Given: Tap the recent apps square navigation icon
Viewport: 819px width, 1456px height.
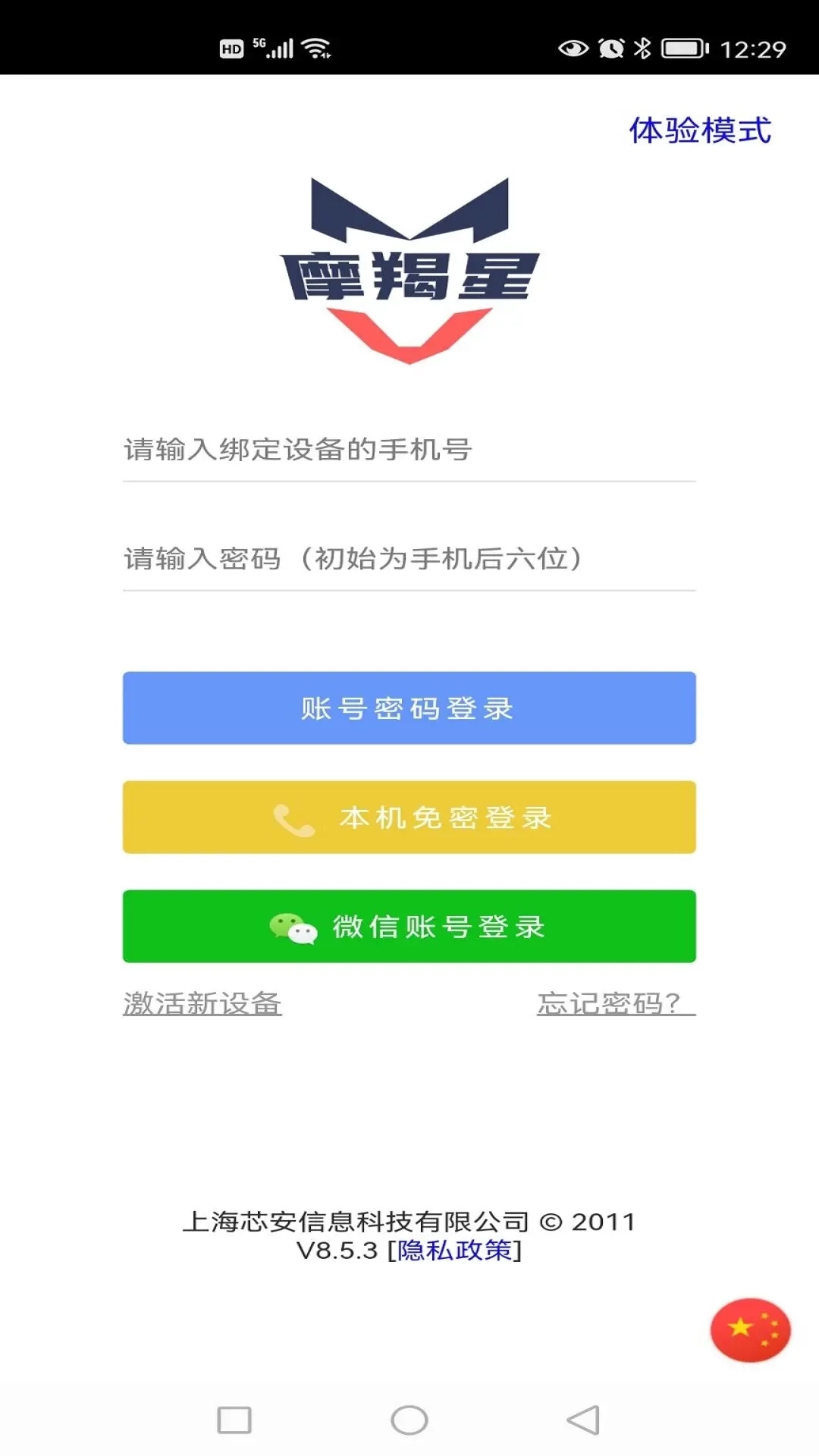Looking at the screenshot, I should pos(232,1417).
